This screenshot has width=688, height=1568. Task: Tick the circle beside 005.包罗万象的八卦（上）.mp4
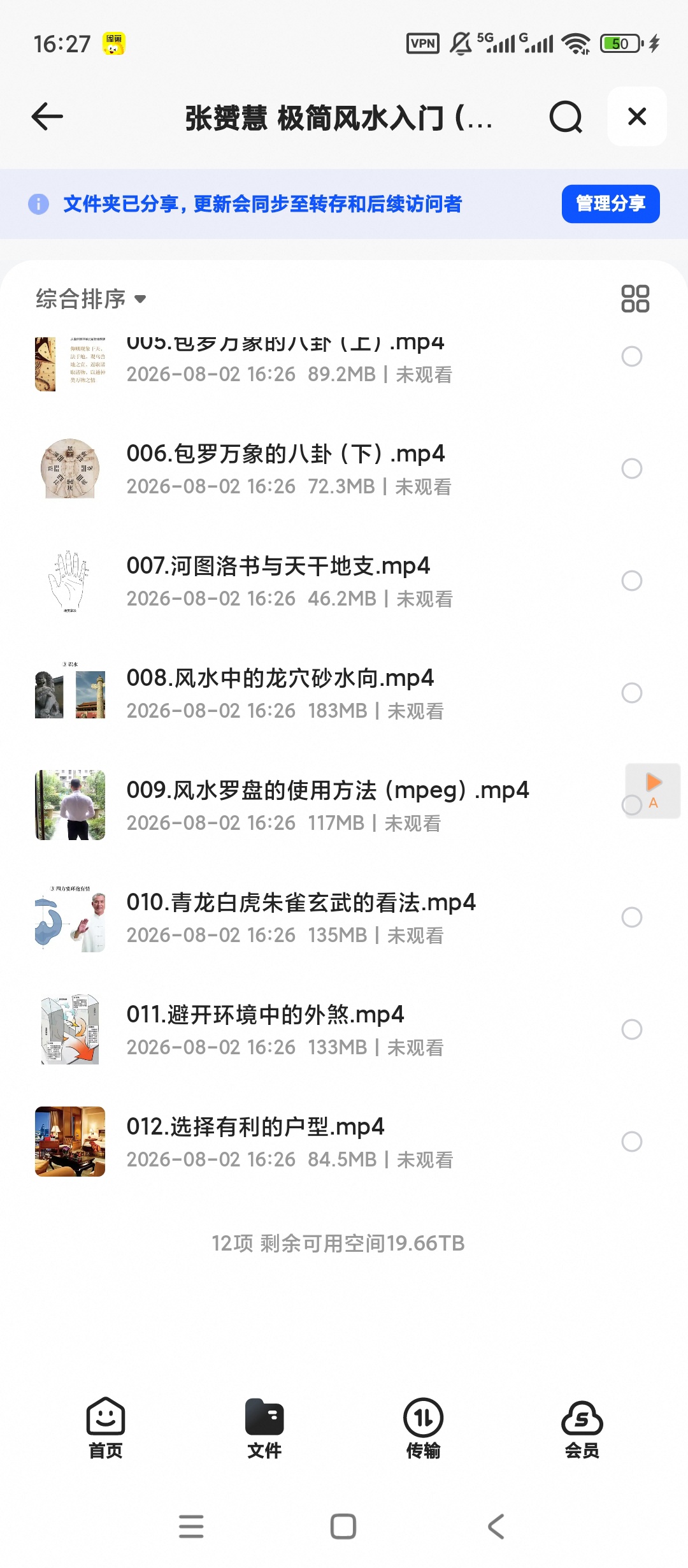click(631, 356)
